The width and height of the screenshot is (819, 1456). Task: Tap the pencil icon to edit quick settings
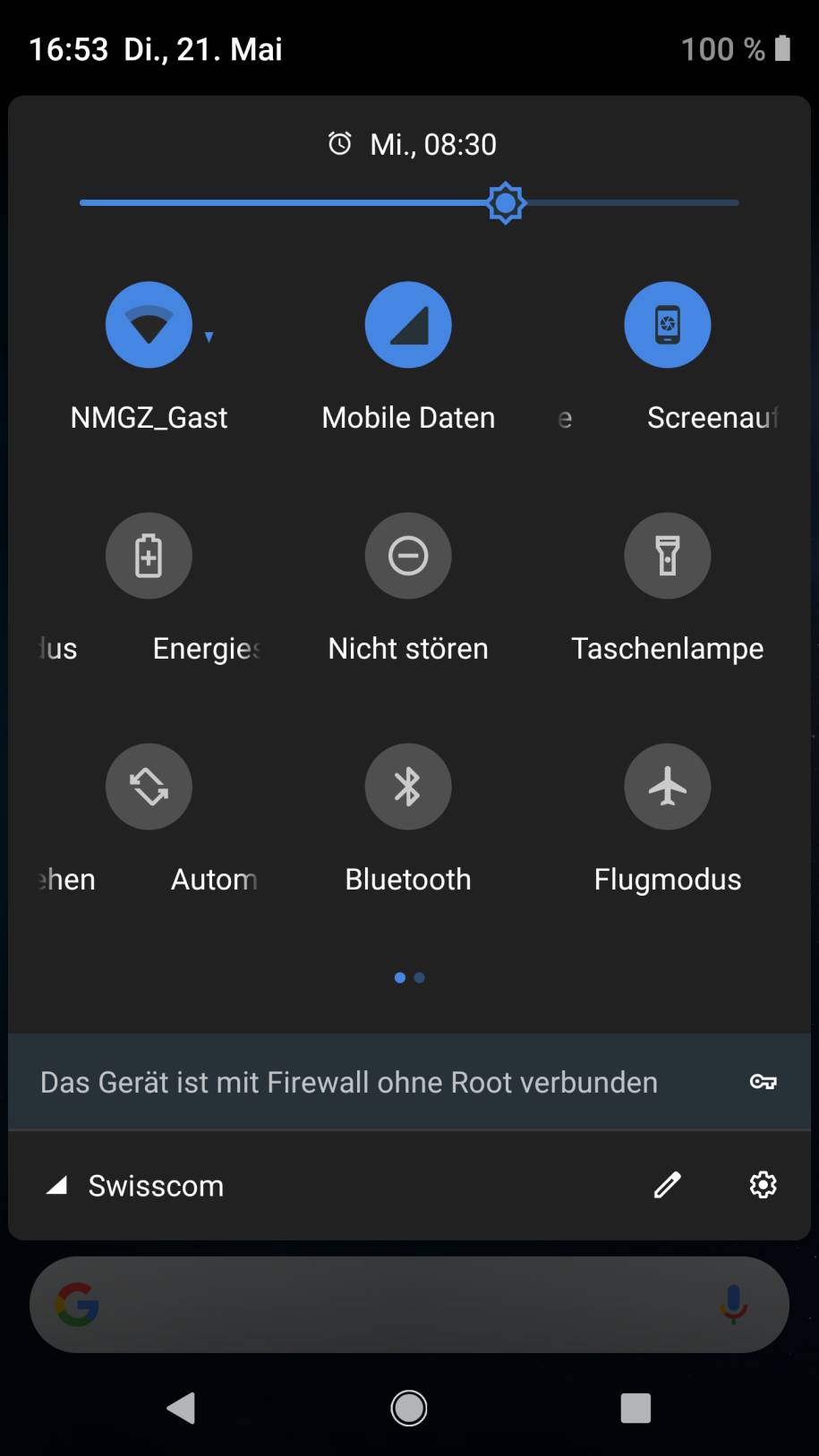pos(666,1185)
